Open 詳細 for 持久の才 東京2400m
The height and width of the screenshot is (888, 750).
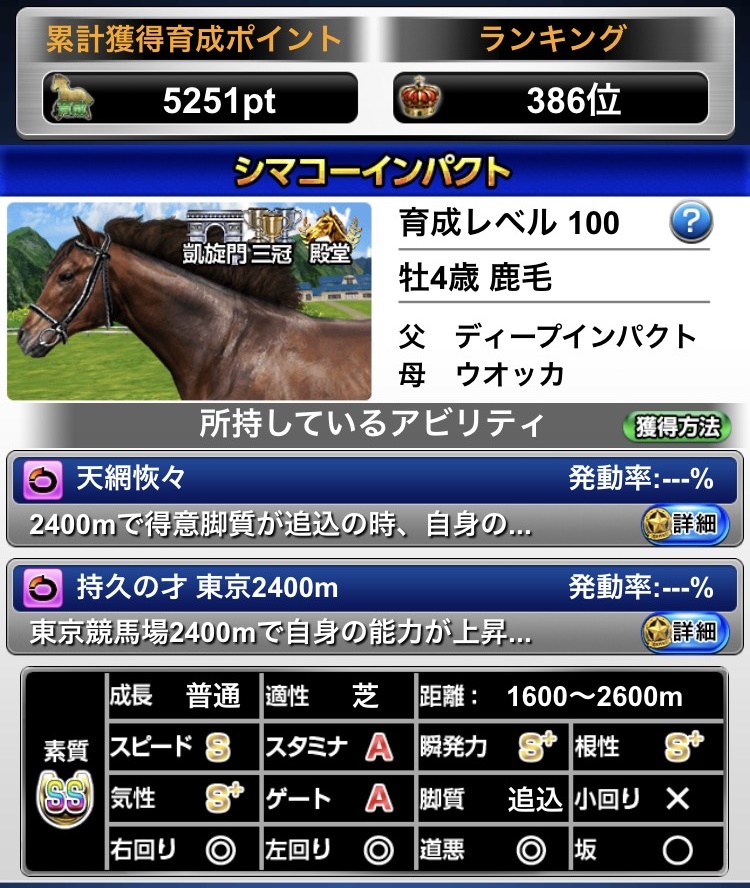click(684, 632)
